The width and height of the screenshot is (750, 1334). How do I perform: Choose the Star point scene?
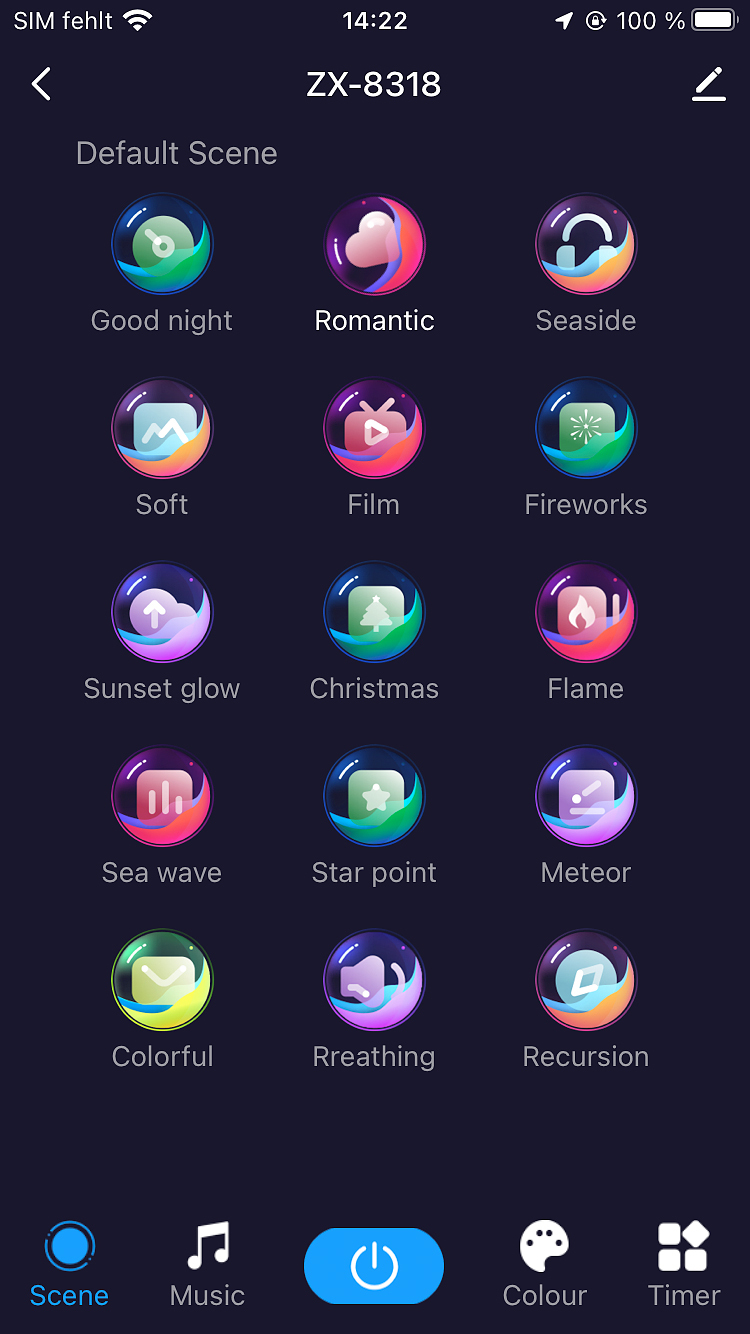coord(374,797)
